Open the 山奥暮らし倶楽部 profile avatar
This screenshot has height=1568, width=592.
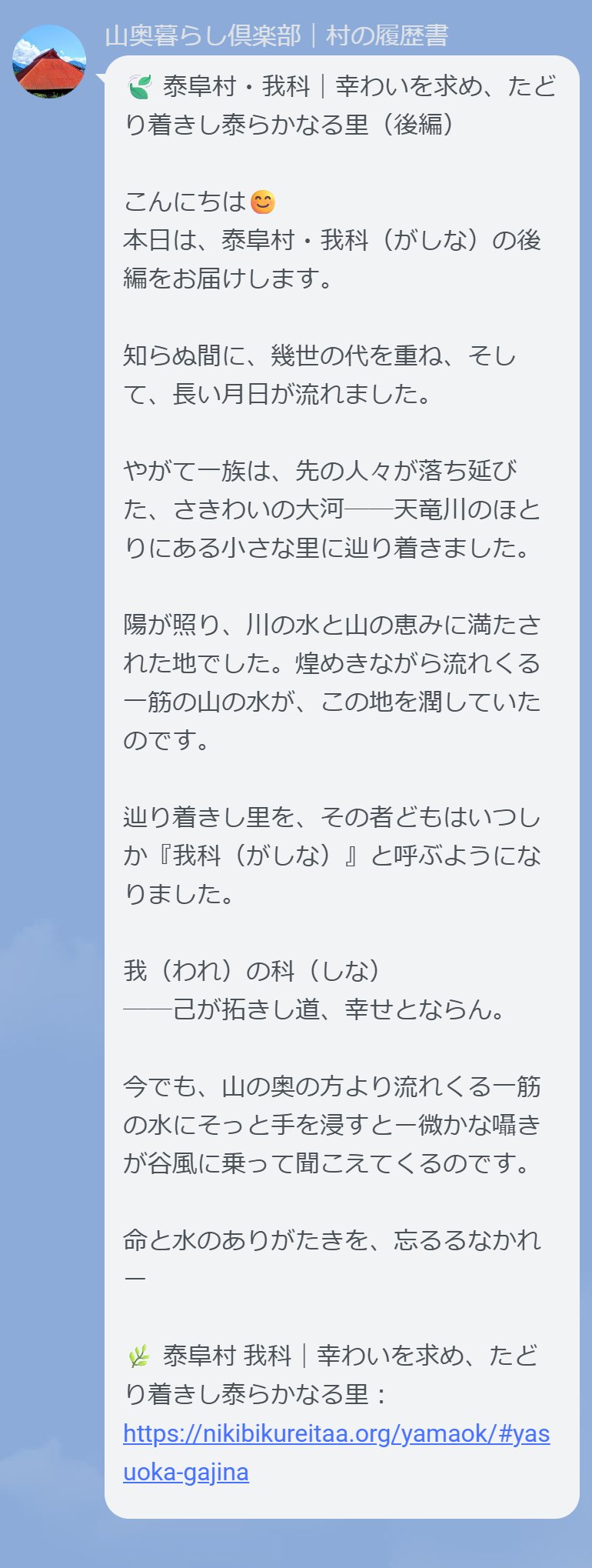tap(49, 62)
